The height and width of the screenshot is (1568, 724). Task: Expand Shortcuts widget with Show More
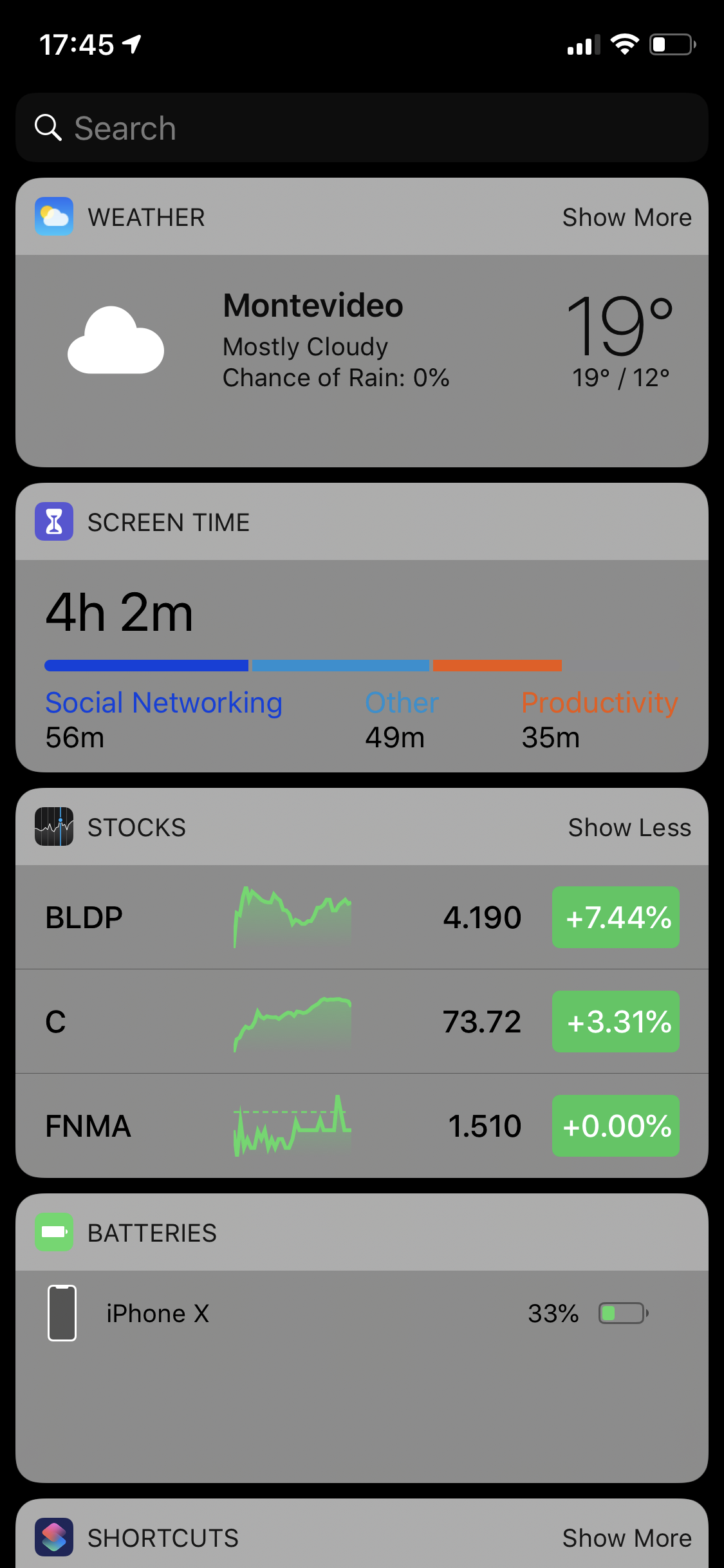[x=627, y=1538]
